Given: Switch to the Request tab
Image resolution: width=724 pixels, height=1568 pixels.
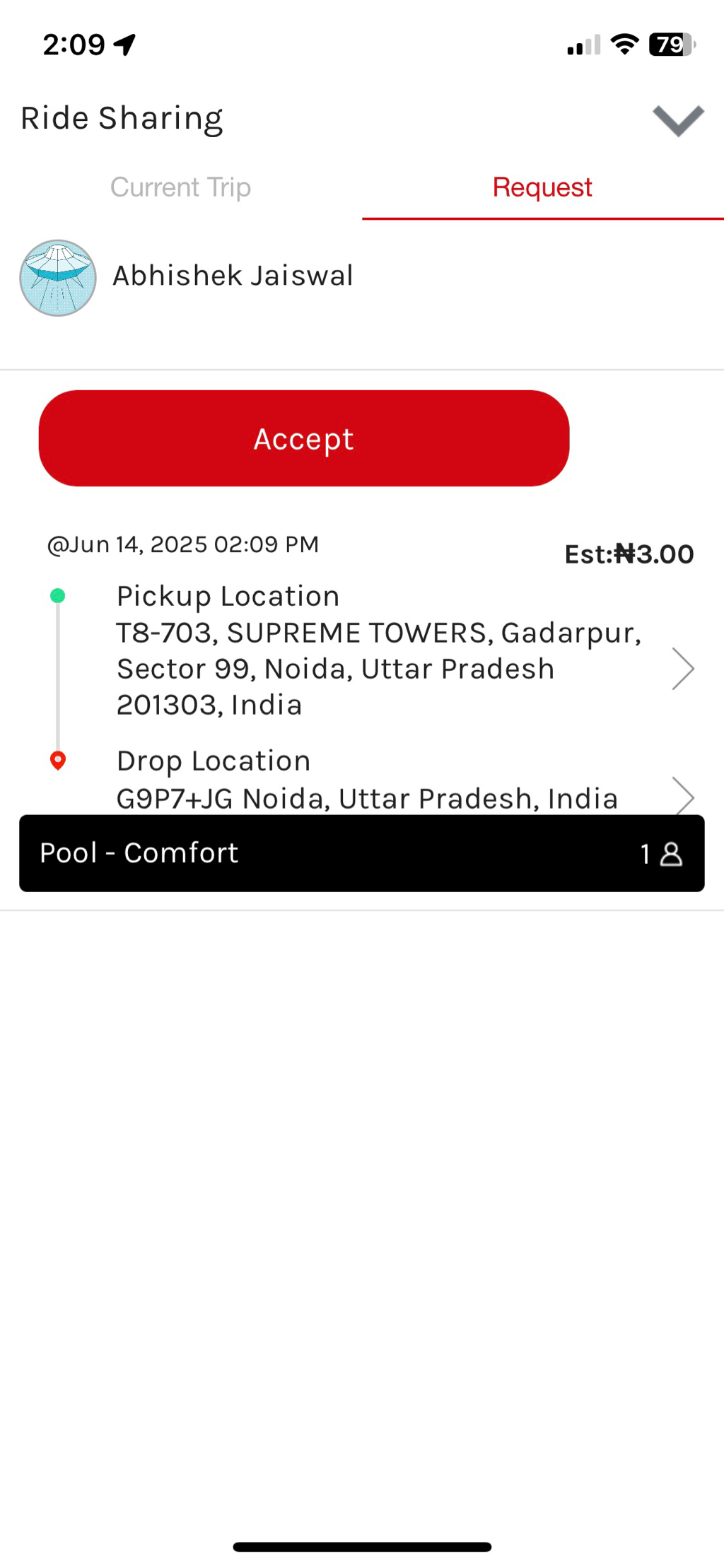Looking at the screenshot, I should pos(542,187).
